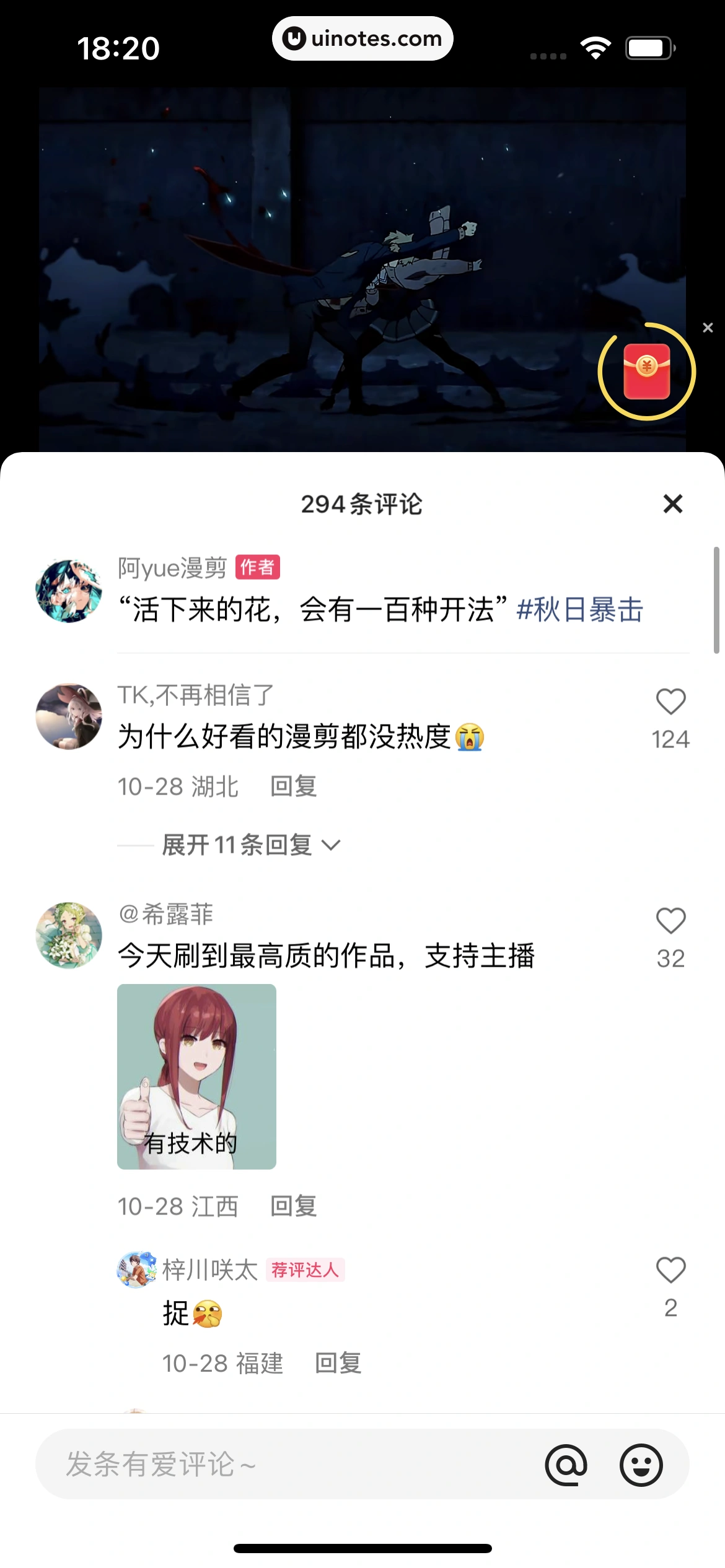Image resolution: width=725 pixels, height=1568 pixels.
Task: Close the red envelope with the small x
Action: click(x=708, y=328)
